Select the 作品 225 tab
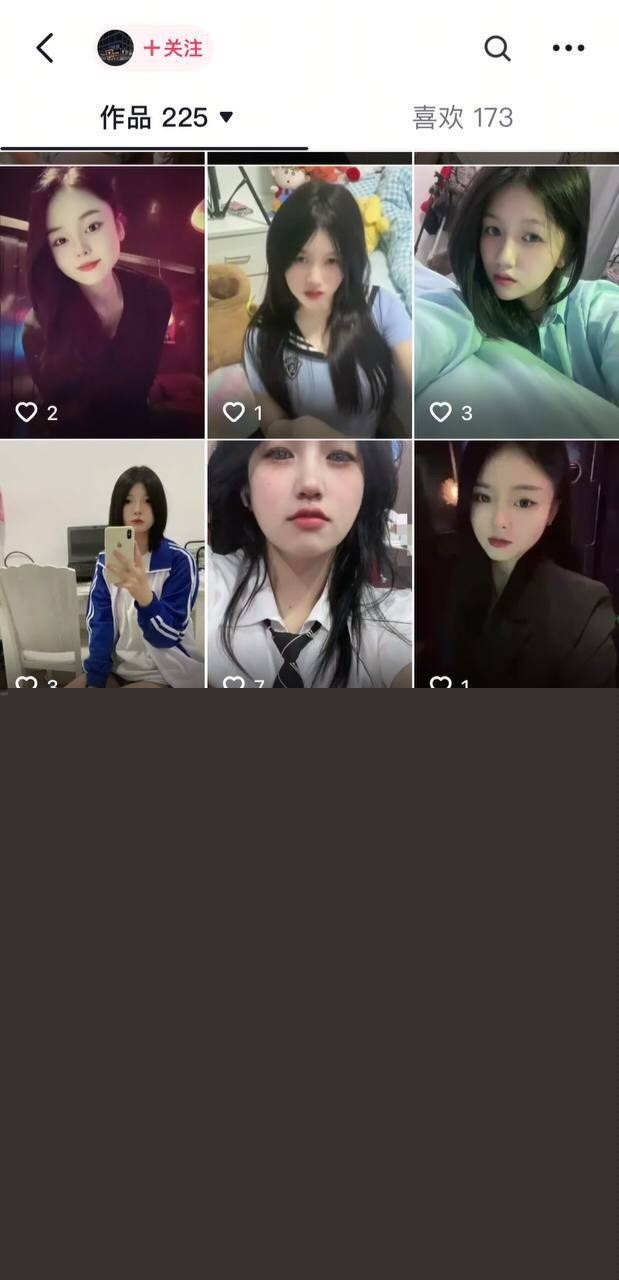Viewport: 619px width, 1280px height. [x=165, y=118]
